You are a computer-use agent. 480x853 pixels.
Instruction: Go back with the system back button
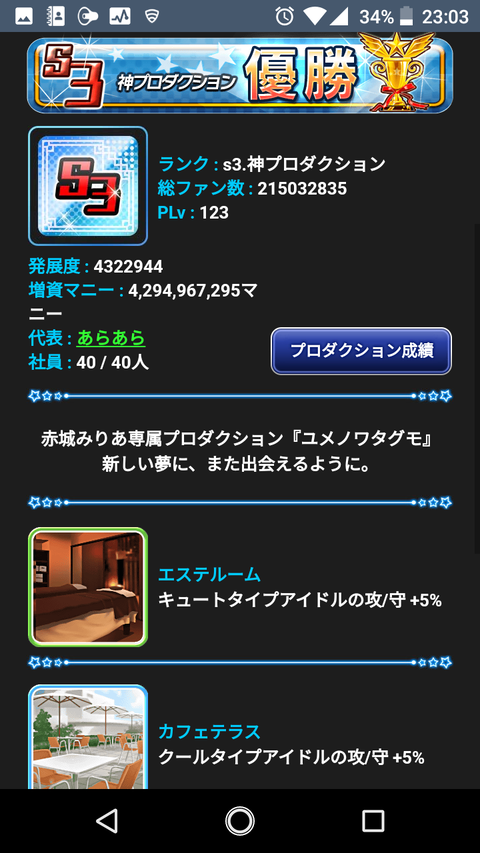pyautogui.click(x=107, y=821)
